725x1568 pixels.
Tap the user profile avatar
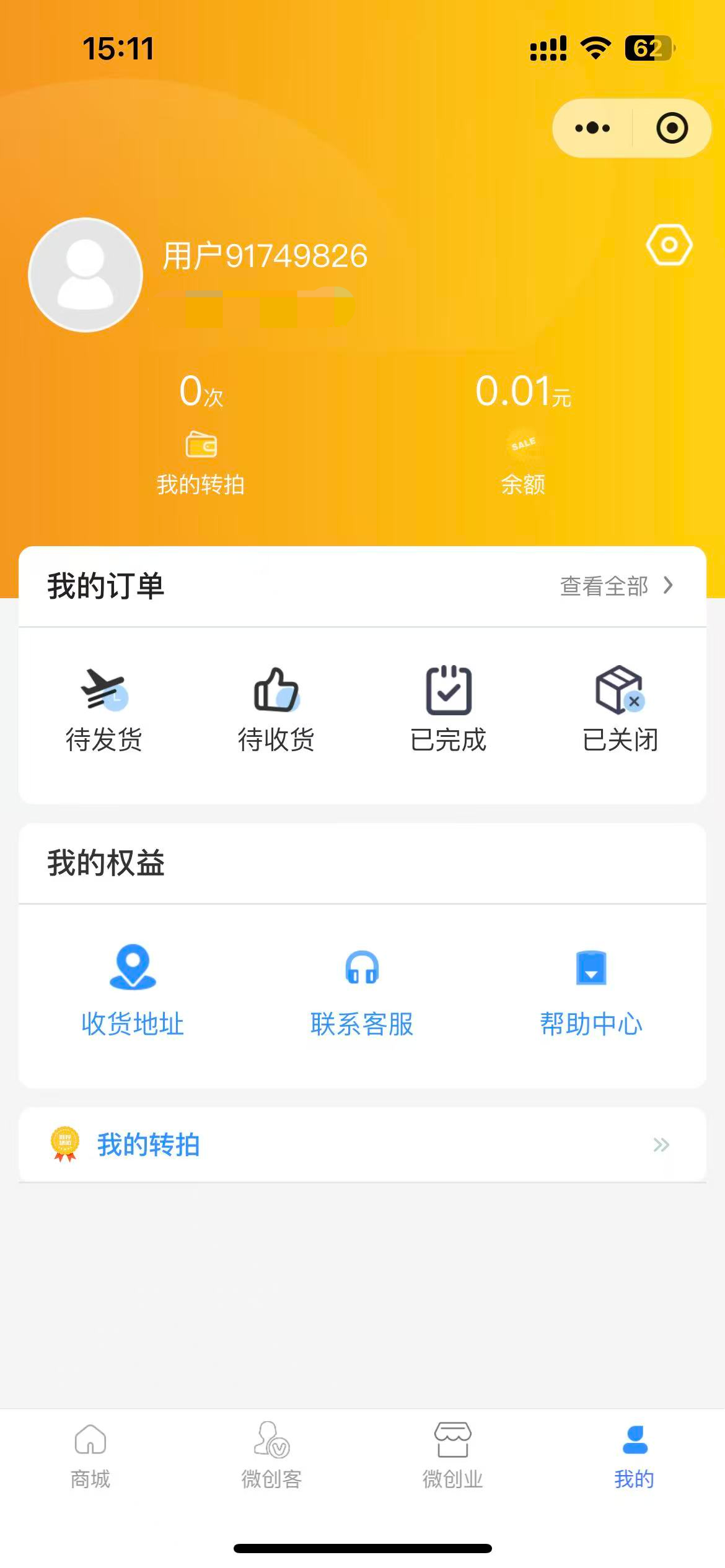[x=86, y=275]
